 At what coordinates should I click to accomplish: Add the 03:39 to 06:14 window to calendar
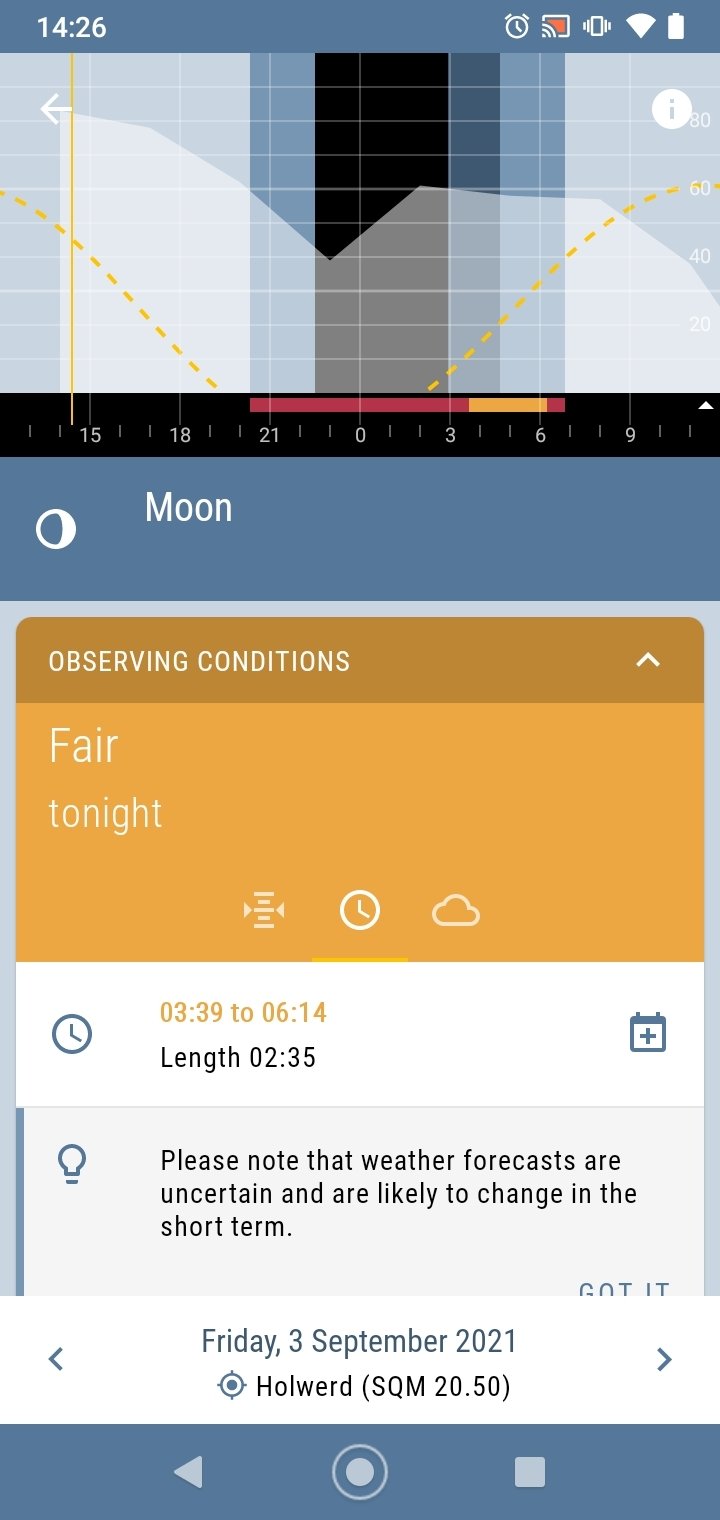coord(647,1033)
